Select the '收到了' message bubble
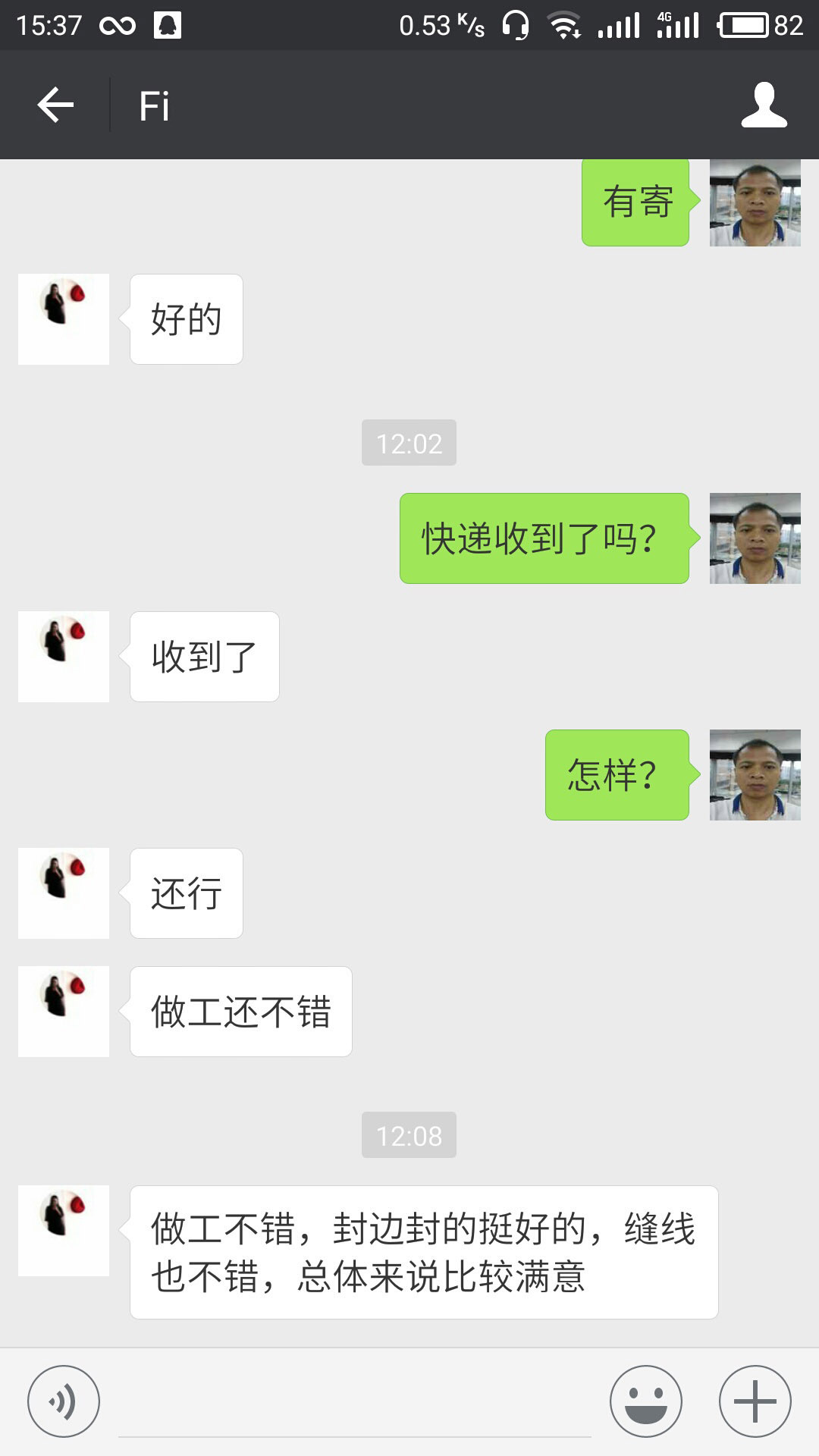 tap(203, 657)
